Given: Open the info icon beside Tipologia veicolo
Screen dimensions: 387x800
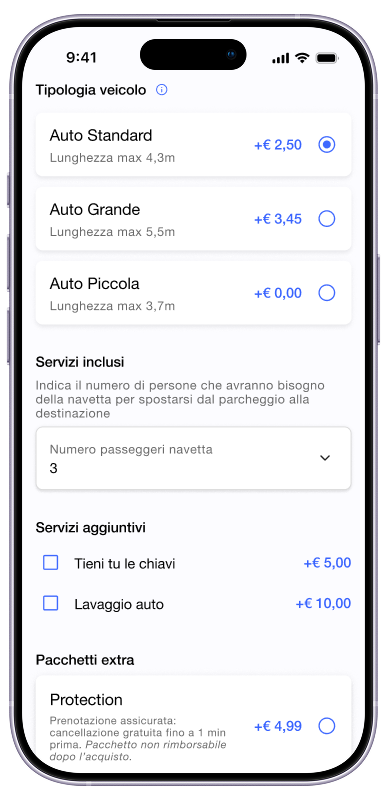Looking at the screenshot, I should coord(162,90).
